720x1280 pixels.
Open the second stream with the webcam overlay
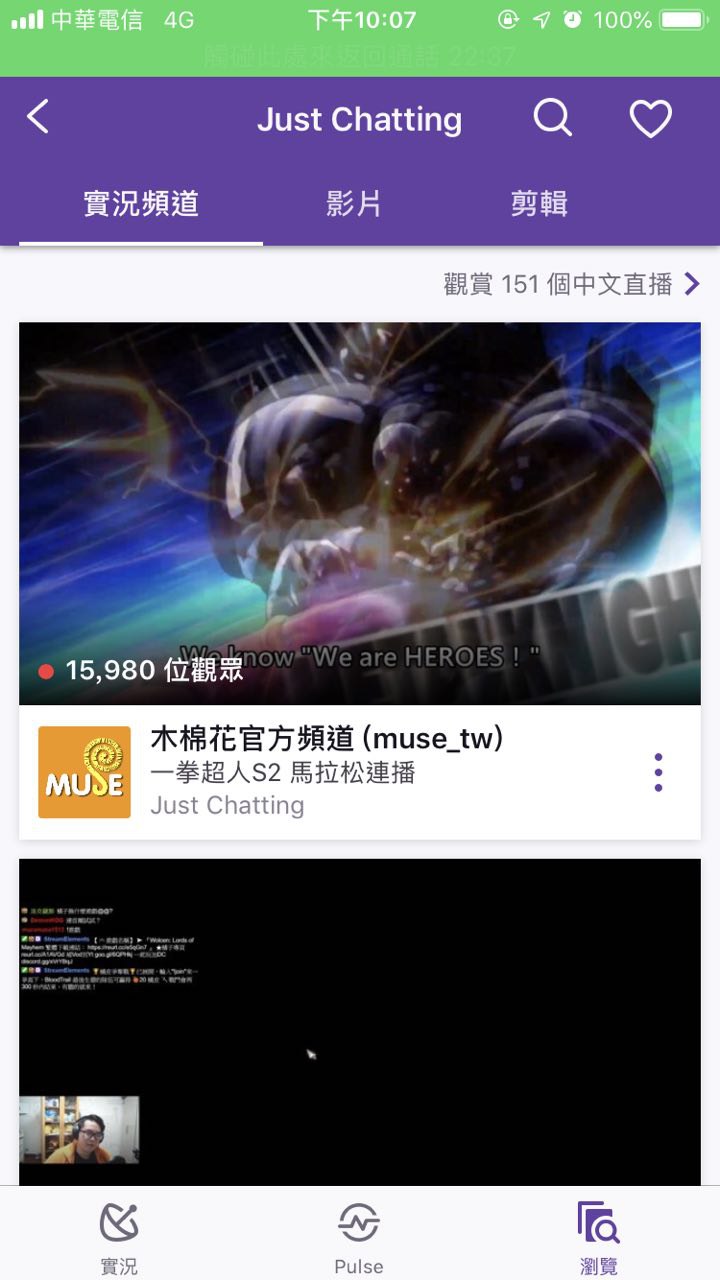click(360, 1020)
